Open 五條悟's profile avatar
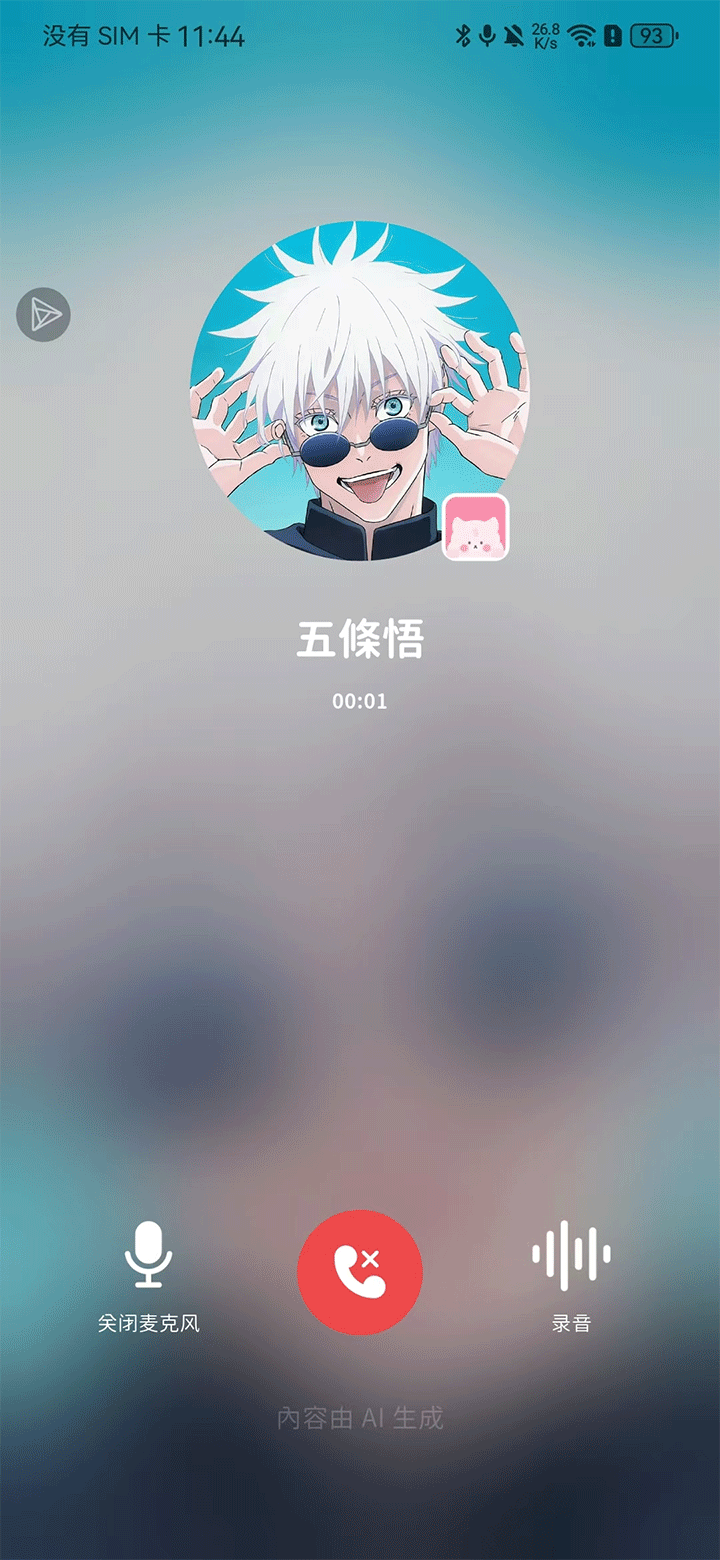The width and height of the screenshot is (720, 1560). tap(358, 390)
